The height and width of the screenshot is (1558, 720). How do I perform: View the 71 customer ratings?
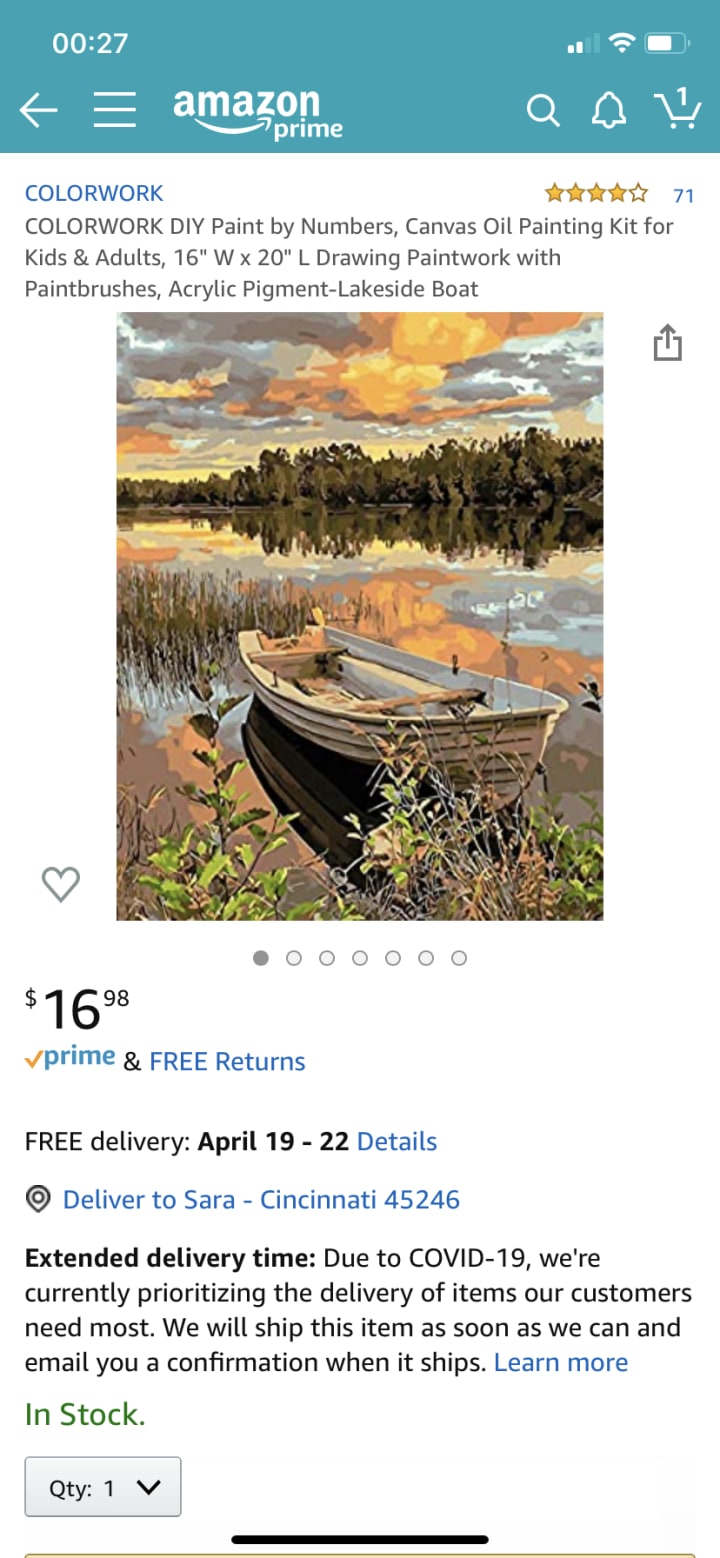pos(683,195)
